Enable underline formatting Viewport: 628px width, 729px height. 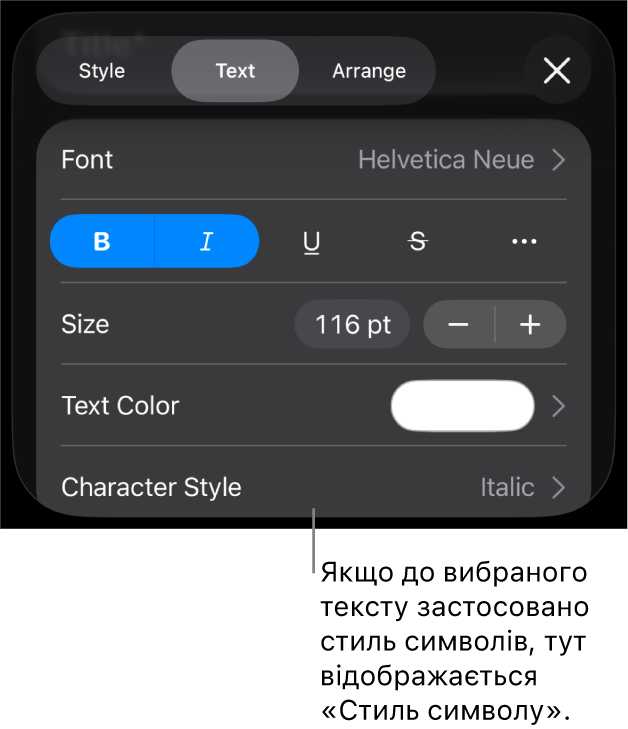(312, 242)
